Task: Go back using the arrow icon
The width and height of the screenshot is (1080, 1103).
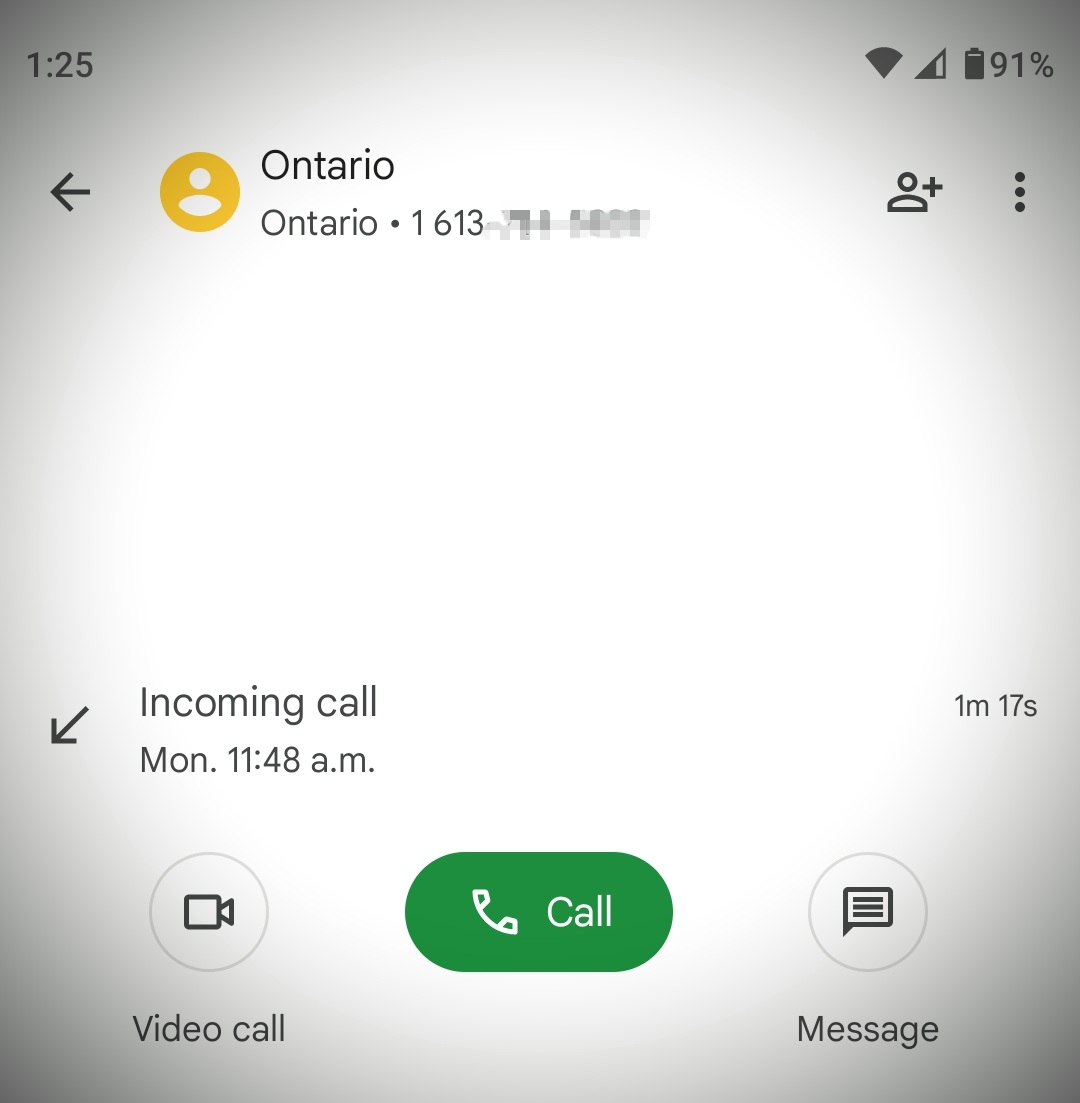Action: pos(70,192)
